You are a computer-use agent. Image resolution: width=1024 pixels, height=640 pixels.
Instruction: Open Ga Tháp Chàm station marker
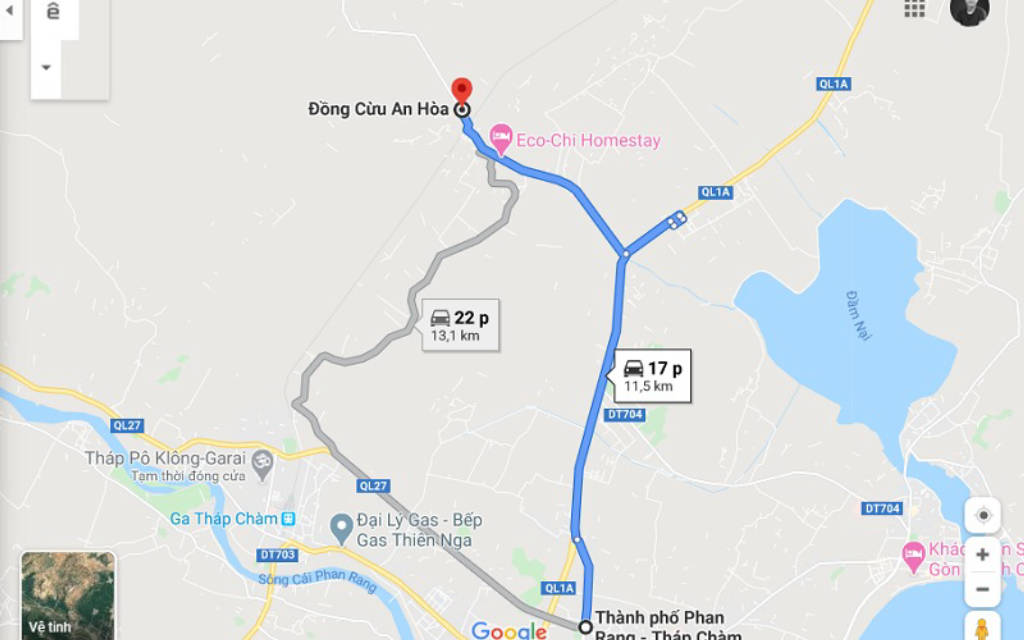point(288,518)
